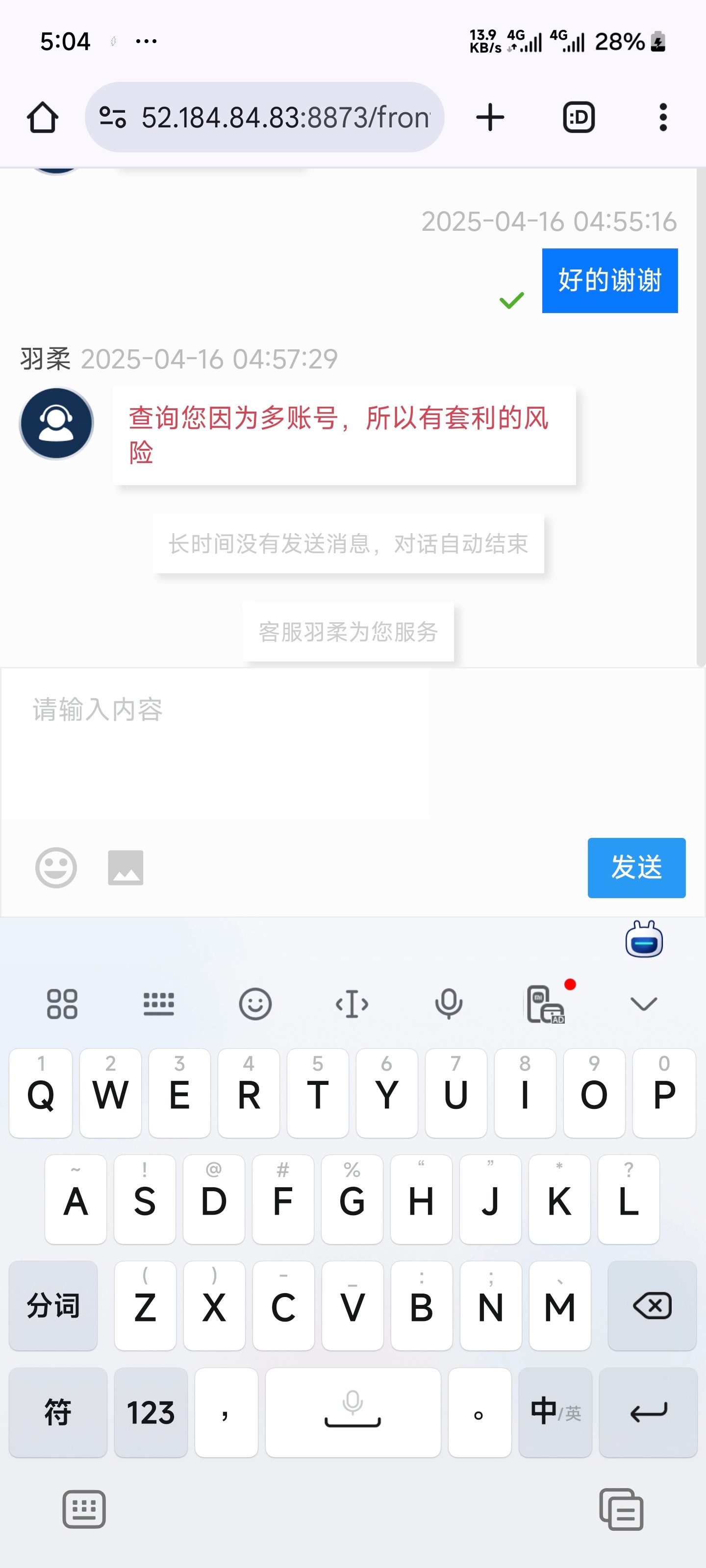Screen dimensions: 706x1568
Task: Open the 123 number keypad
Action: click(151, 1412)
